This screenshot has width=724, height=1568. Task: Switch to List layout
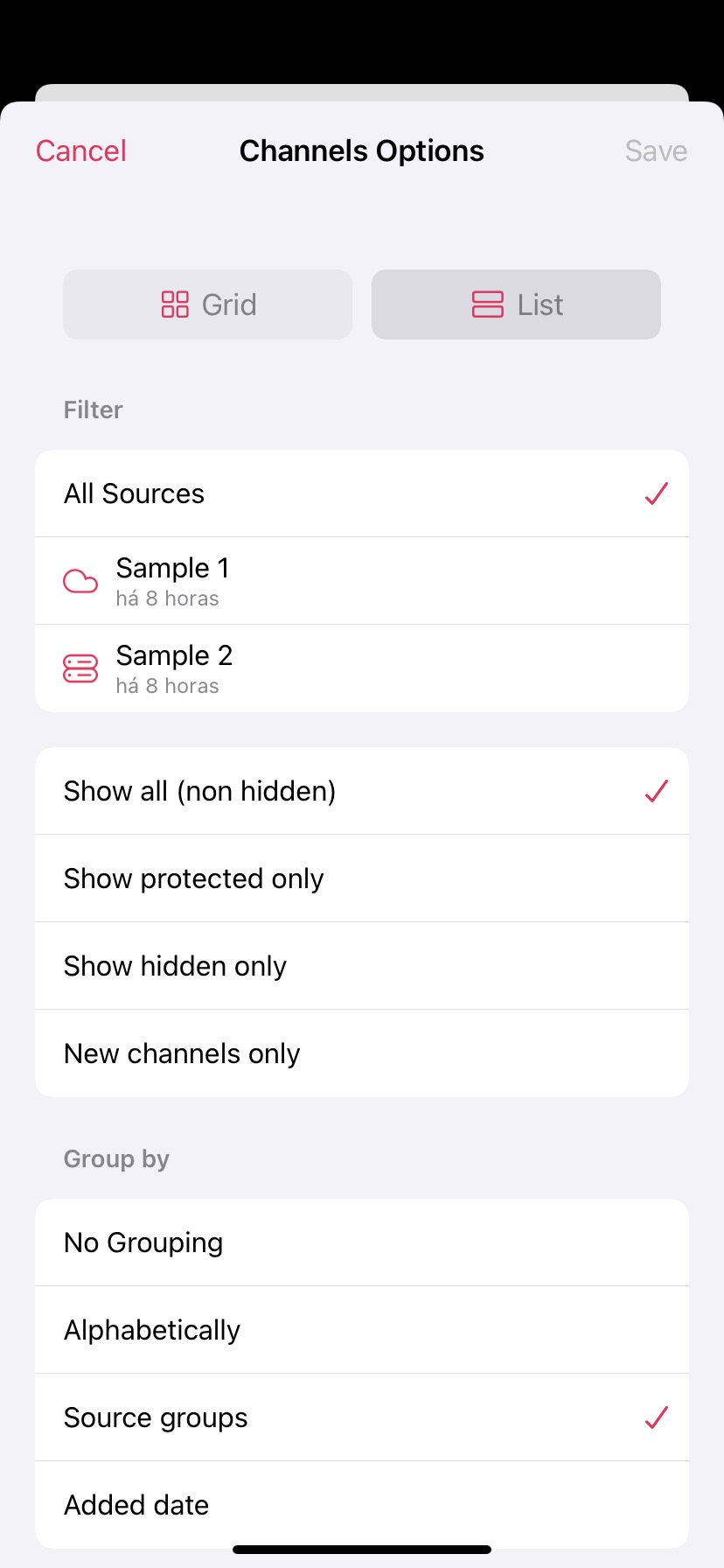516,304
